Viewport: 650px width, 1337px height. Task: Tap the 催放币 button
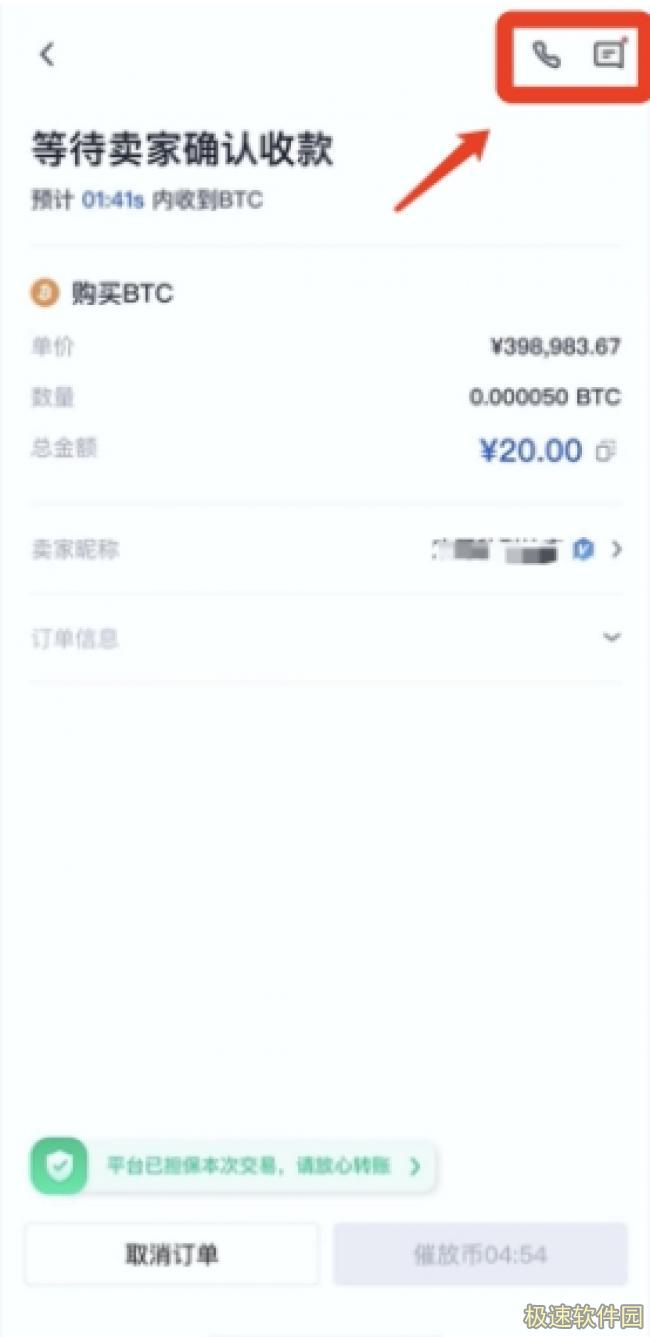tap(480, 1254)
